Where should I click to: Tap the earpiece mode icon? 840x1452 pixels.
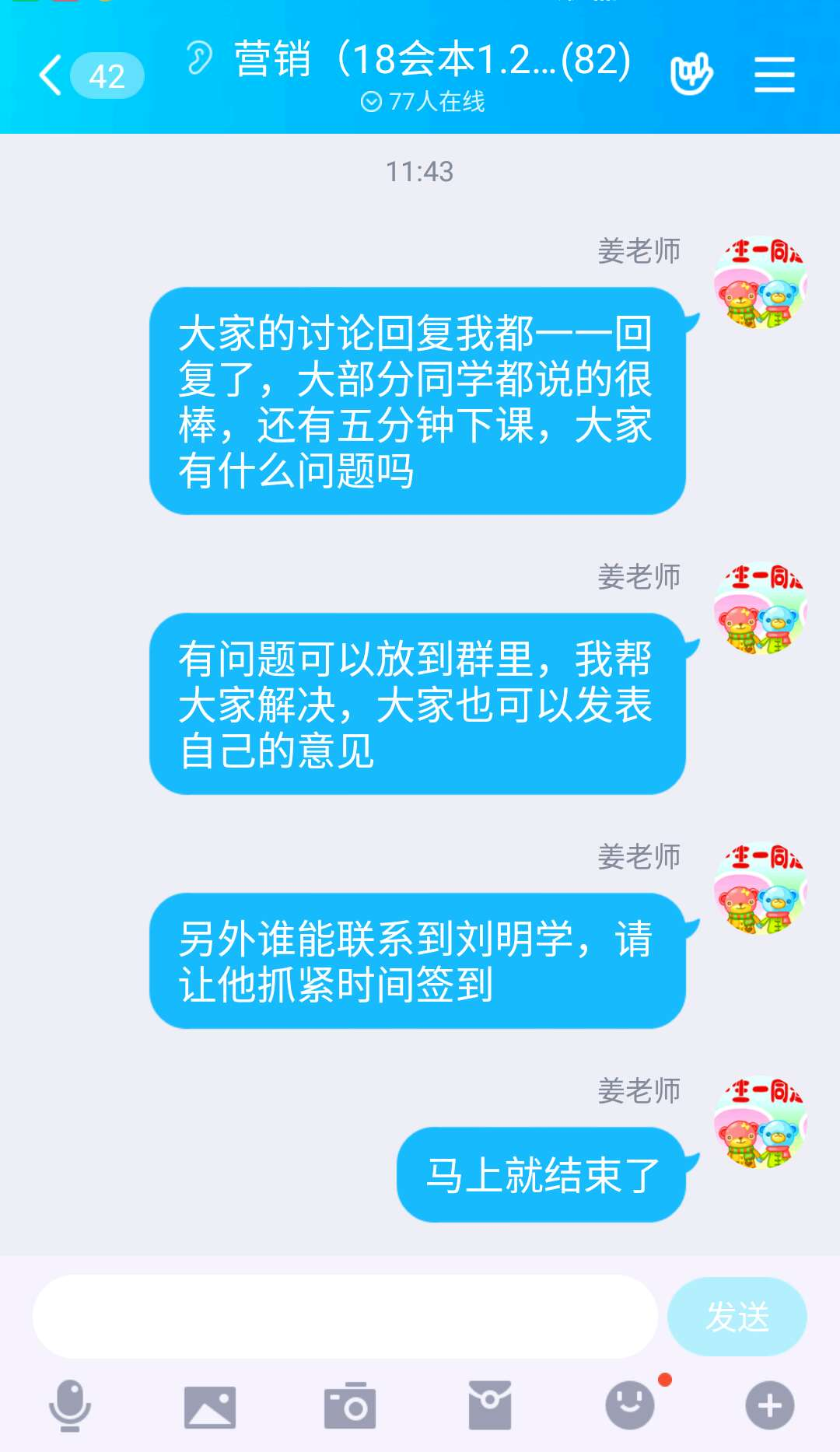pyautogui.click(x=199, y=59)
